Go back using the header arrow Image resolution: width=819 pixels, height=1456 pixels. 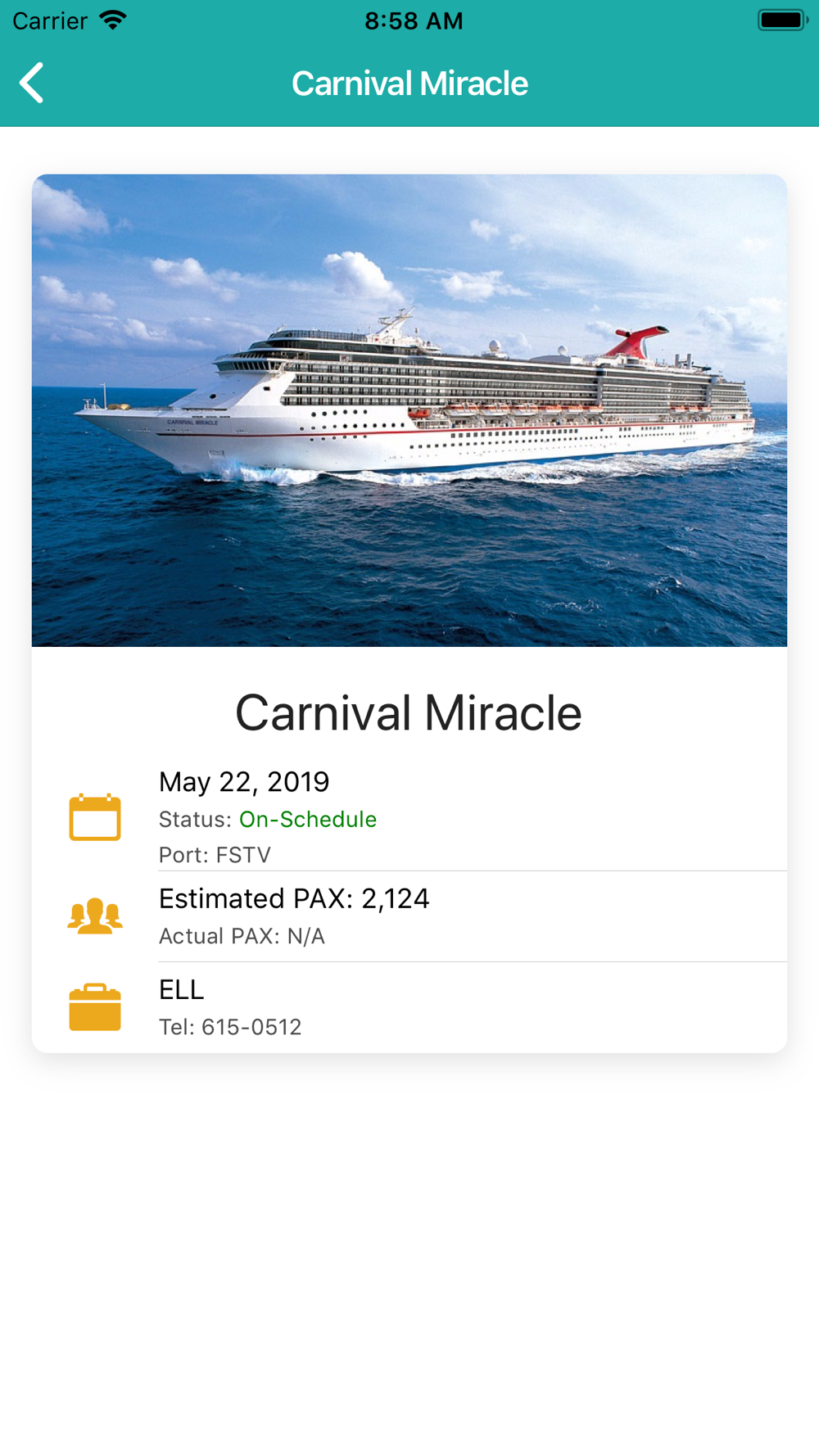(x=31, y=83)
